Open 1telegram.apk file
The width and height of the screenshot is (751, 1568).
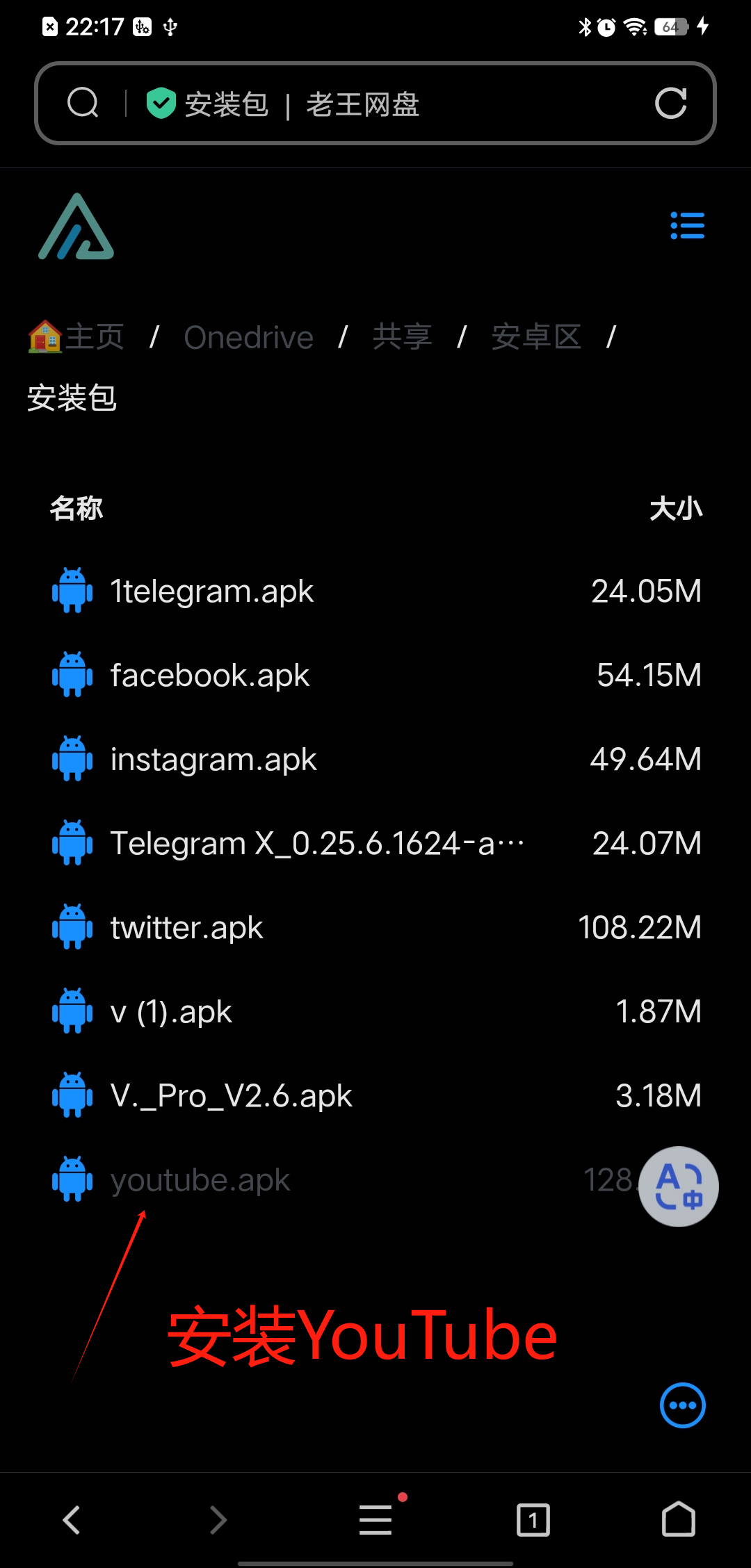(211, 591)
